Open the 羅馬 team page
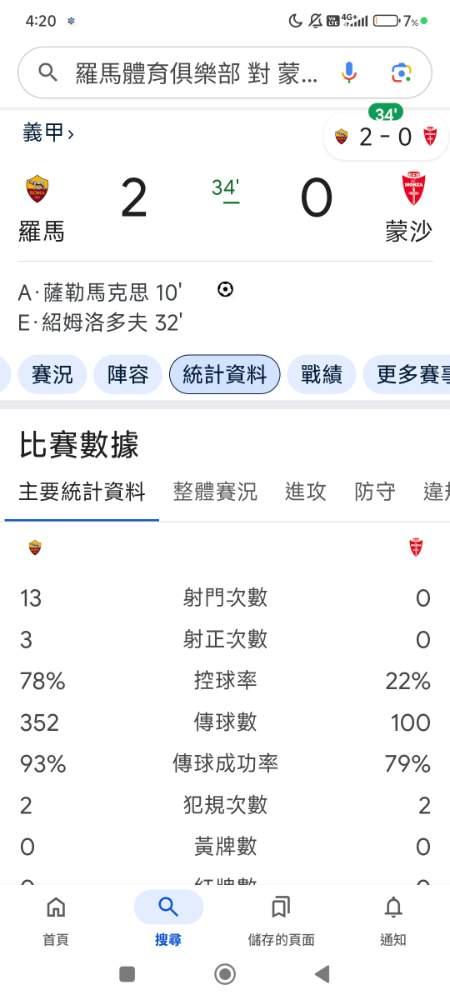The height and width of the screenshot is (1000, 450). 41,209
